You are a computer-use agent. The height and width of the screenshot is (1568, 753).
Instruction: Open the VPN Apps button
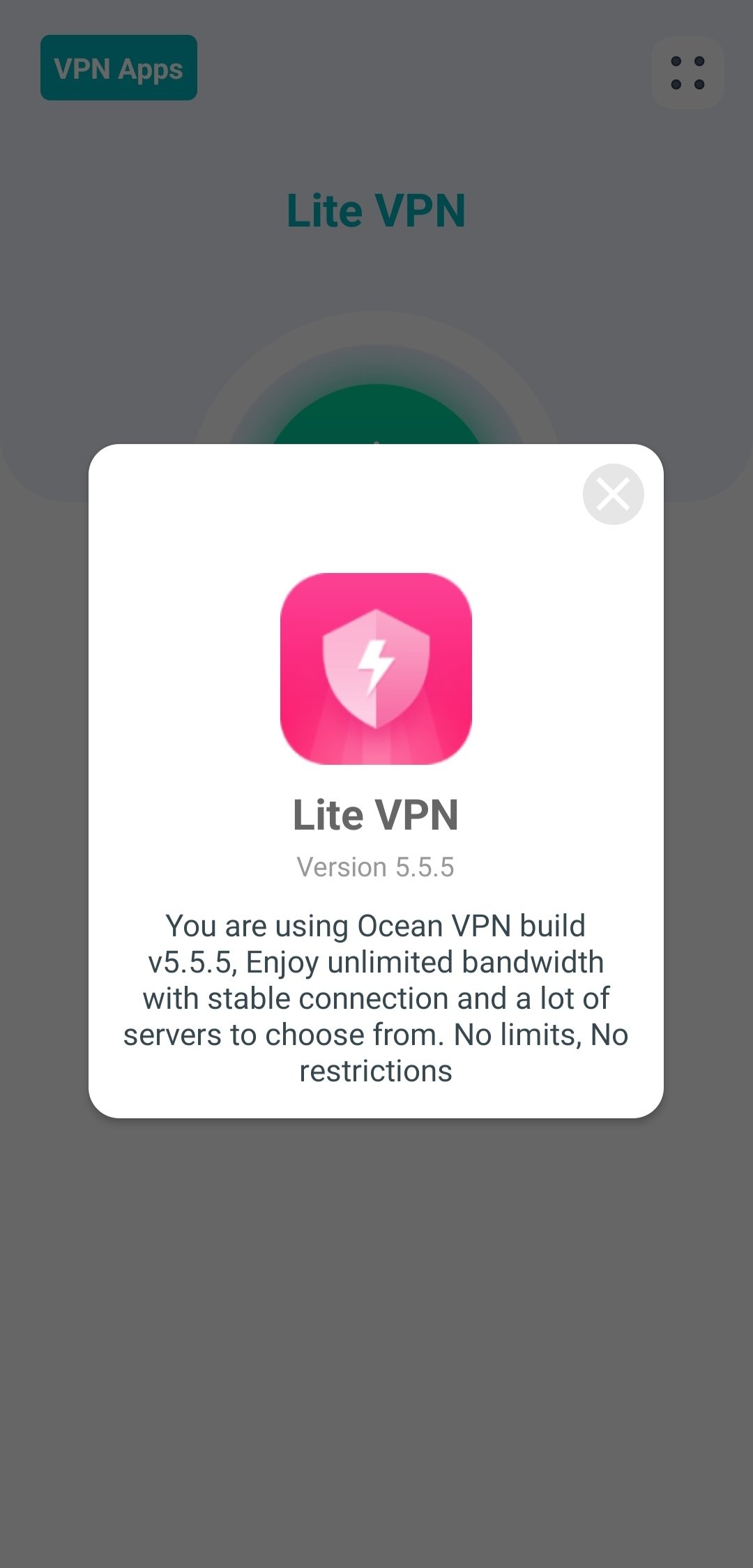(119, 68)
